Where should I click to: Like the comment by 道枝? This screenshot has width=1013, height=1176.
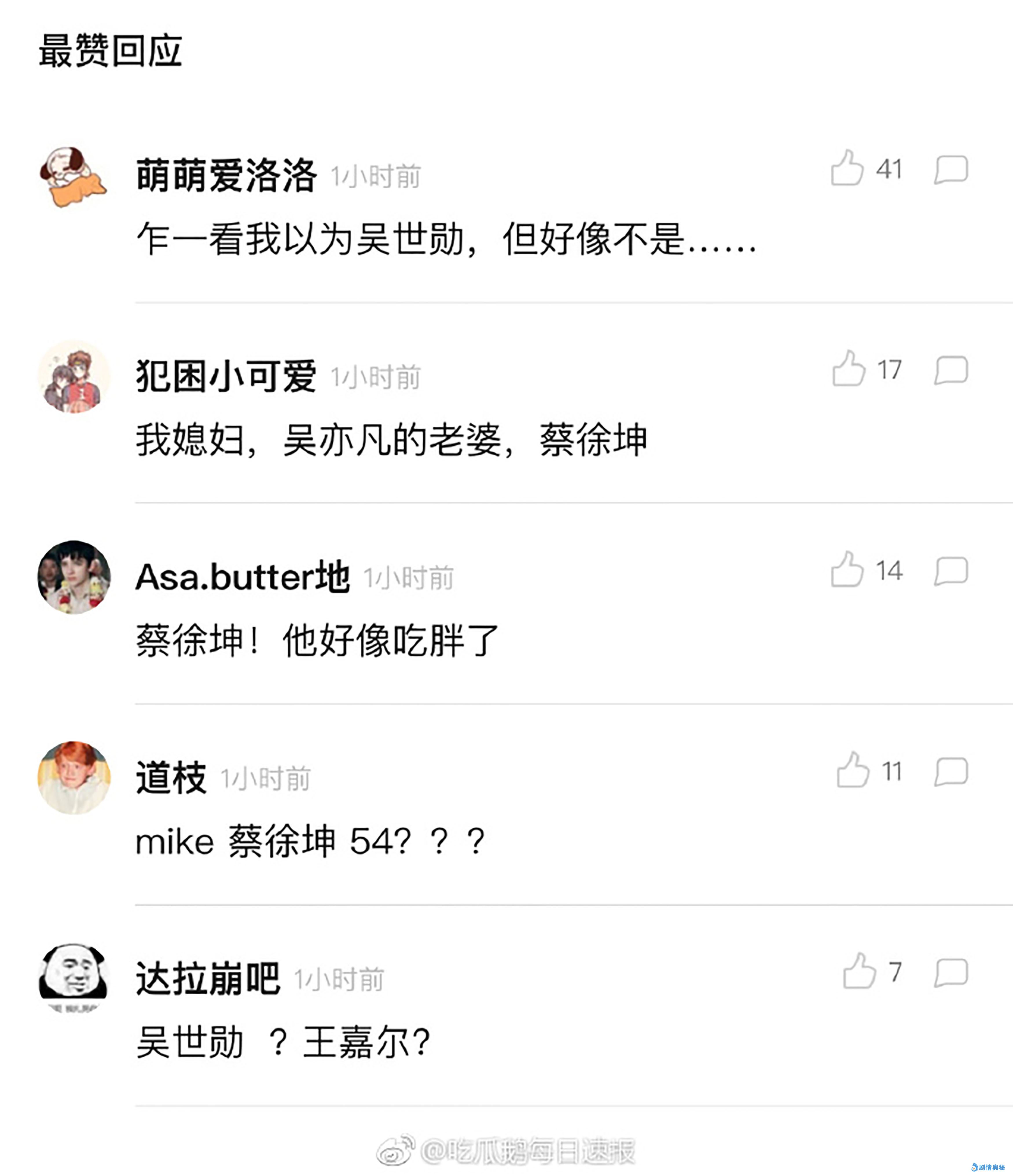pos(852,771)
